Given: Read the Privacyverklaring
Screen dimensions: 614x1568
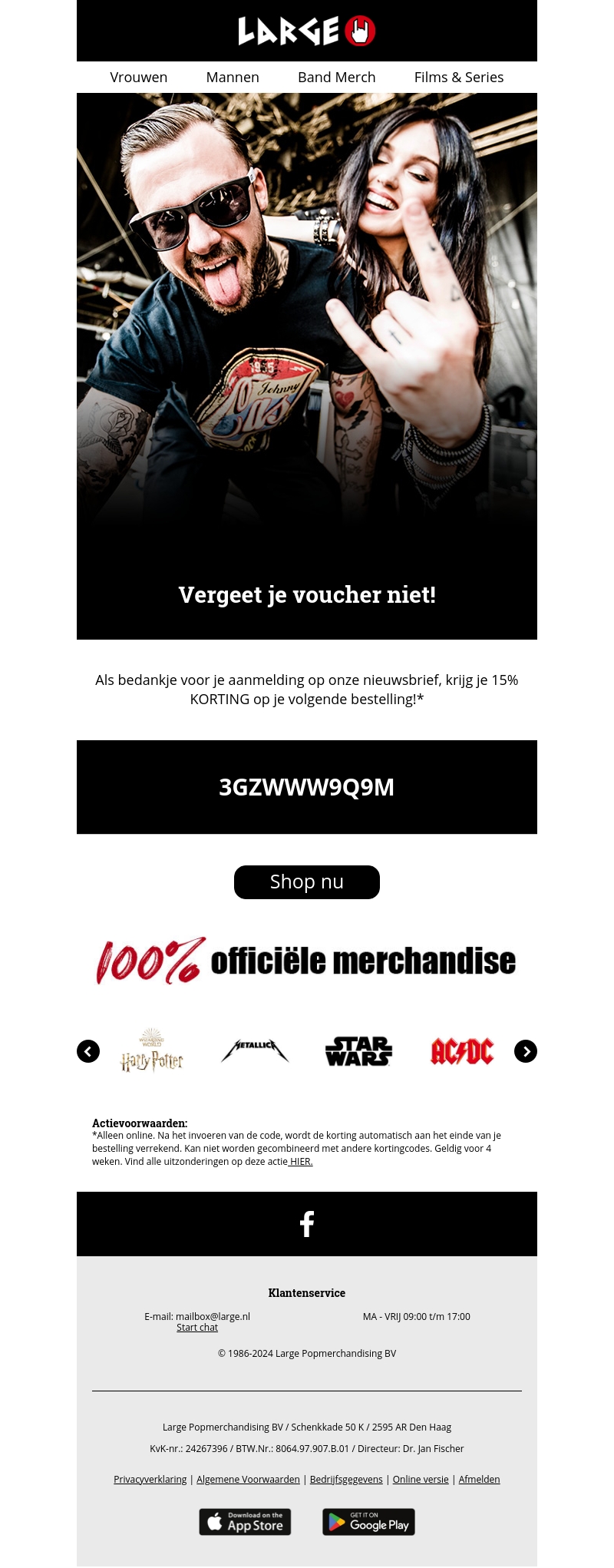Looking at the screenshot, I should (150, 1480).
